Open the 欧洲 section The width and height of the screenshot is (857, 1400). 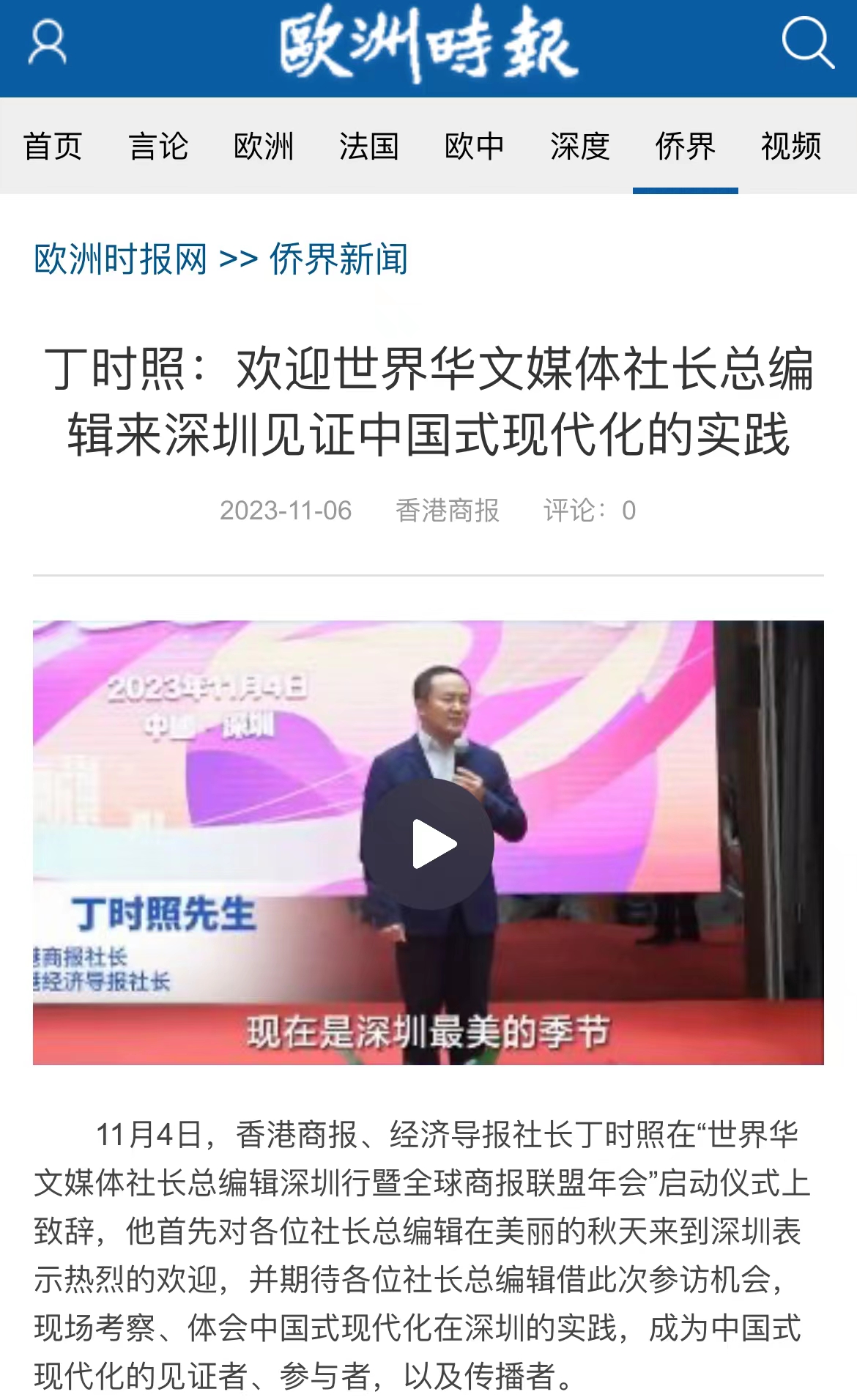(x=264, y=147)
